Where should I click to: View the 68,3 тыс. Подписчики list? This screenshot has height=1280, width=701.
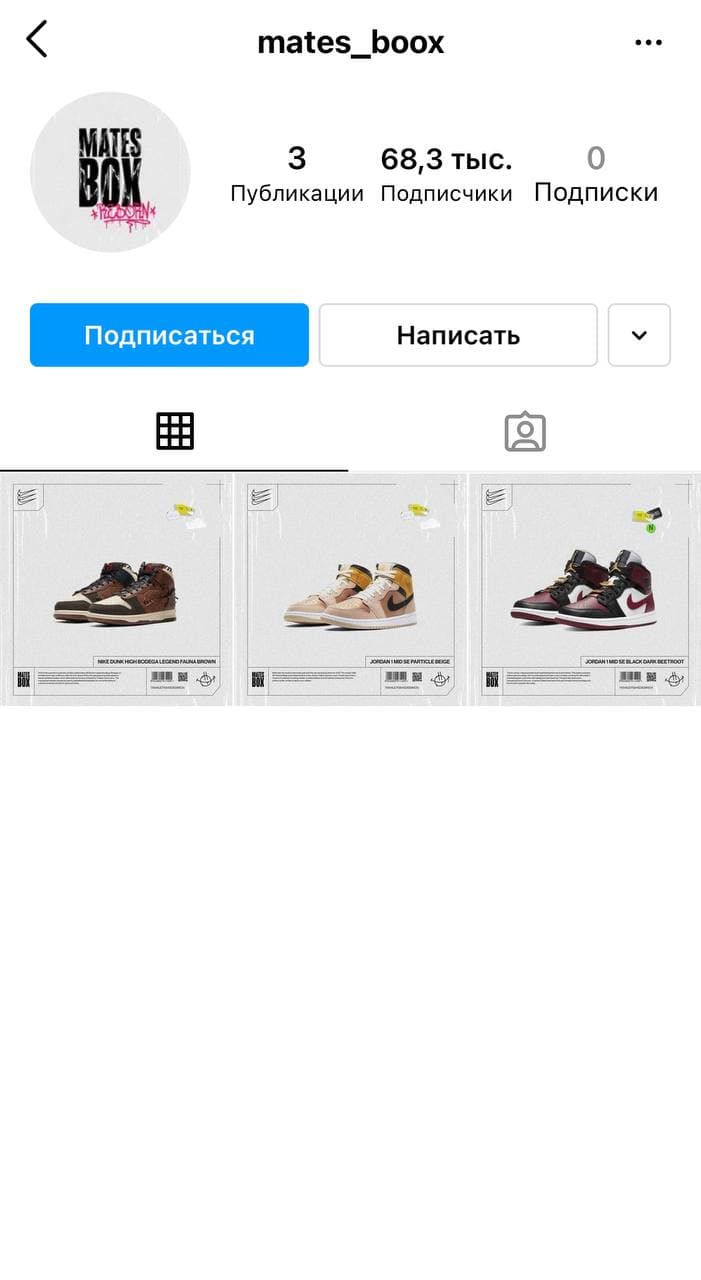[x=446, y=174]
